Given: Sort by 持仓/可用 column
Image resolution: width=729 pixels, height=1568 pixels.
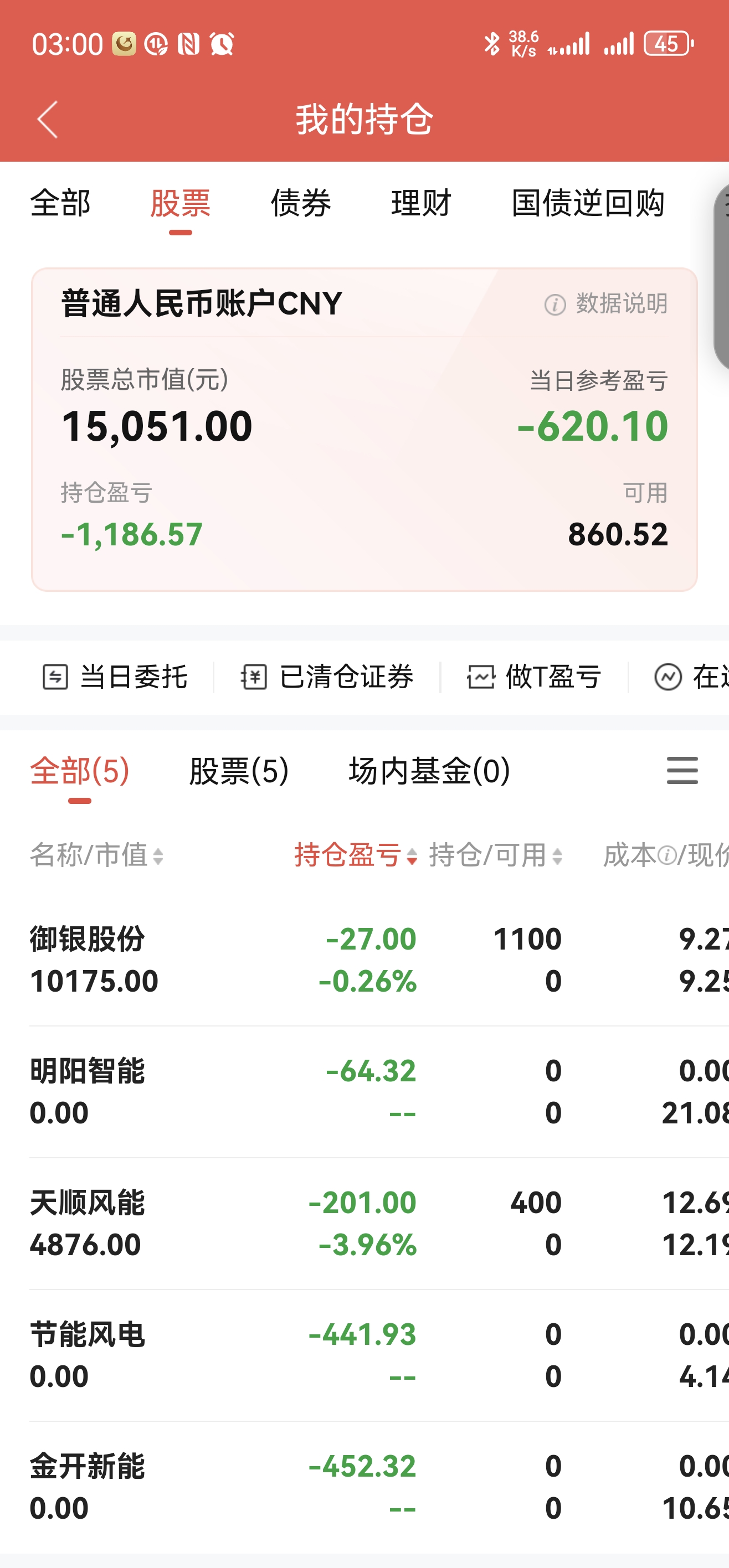Looking at the screenshot, I should click(496, 855).
